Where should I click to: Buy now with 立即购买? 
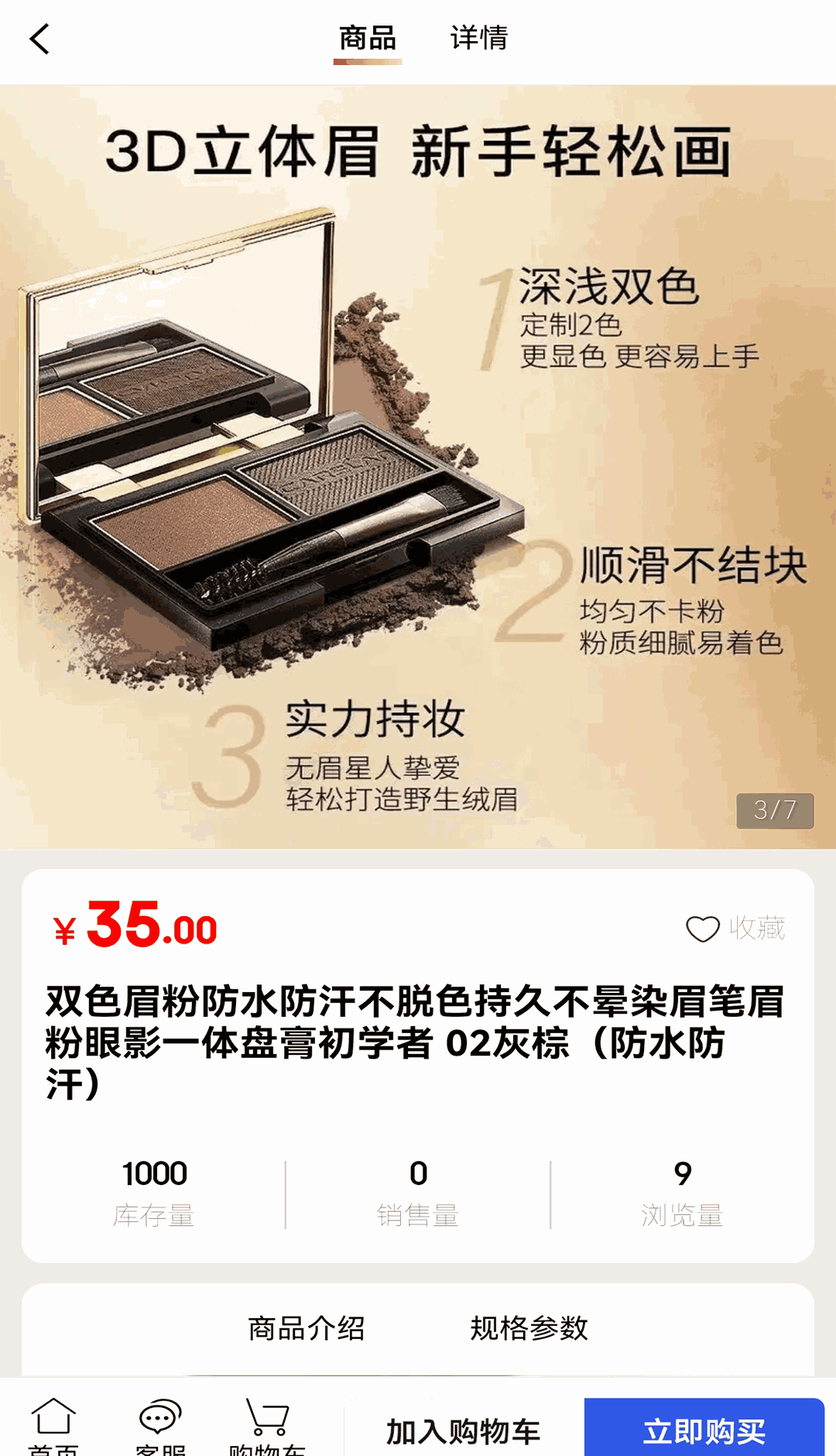704,1430
